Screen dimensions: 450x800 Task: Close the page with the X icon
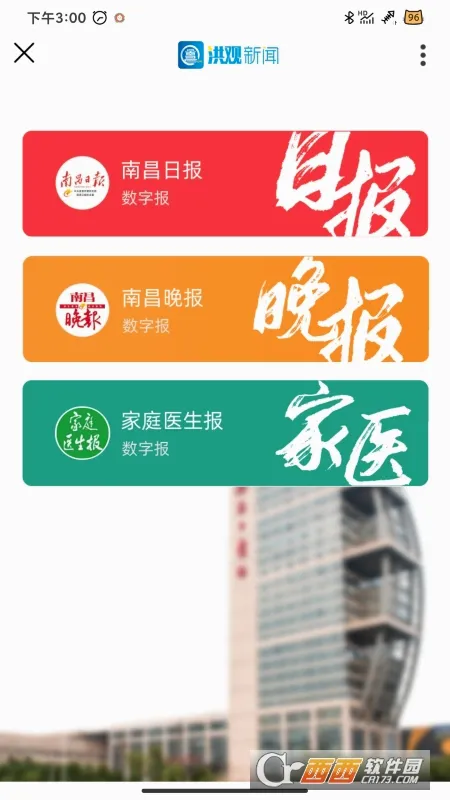pos(24,53)
